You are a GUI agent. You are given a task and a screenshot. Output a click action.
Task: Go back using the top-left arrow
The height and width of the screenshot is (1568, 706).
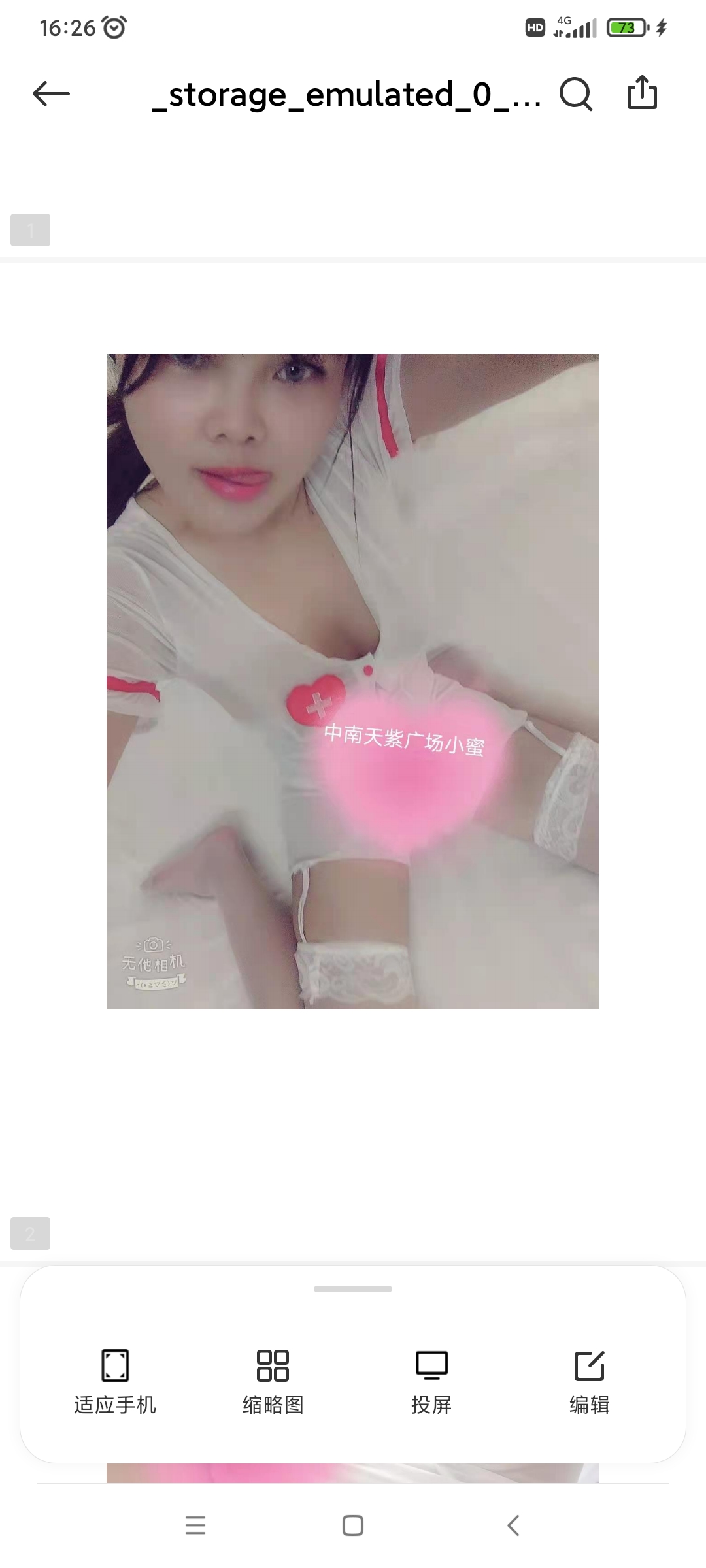[51, 94]
